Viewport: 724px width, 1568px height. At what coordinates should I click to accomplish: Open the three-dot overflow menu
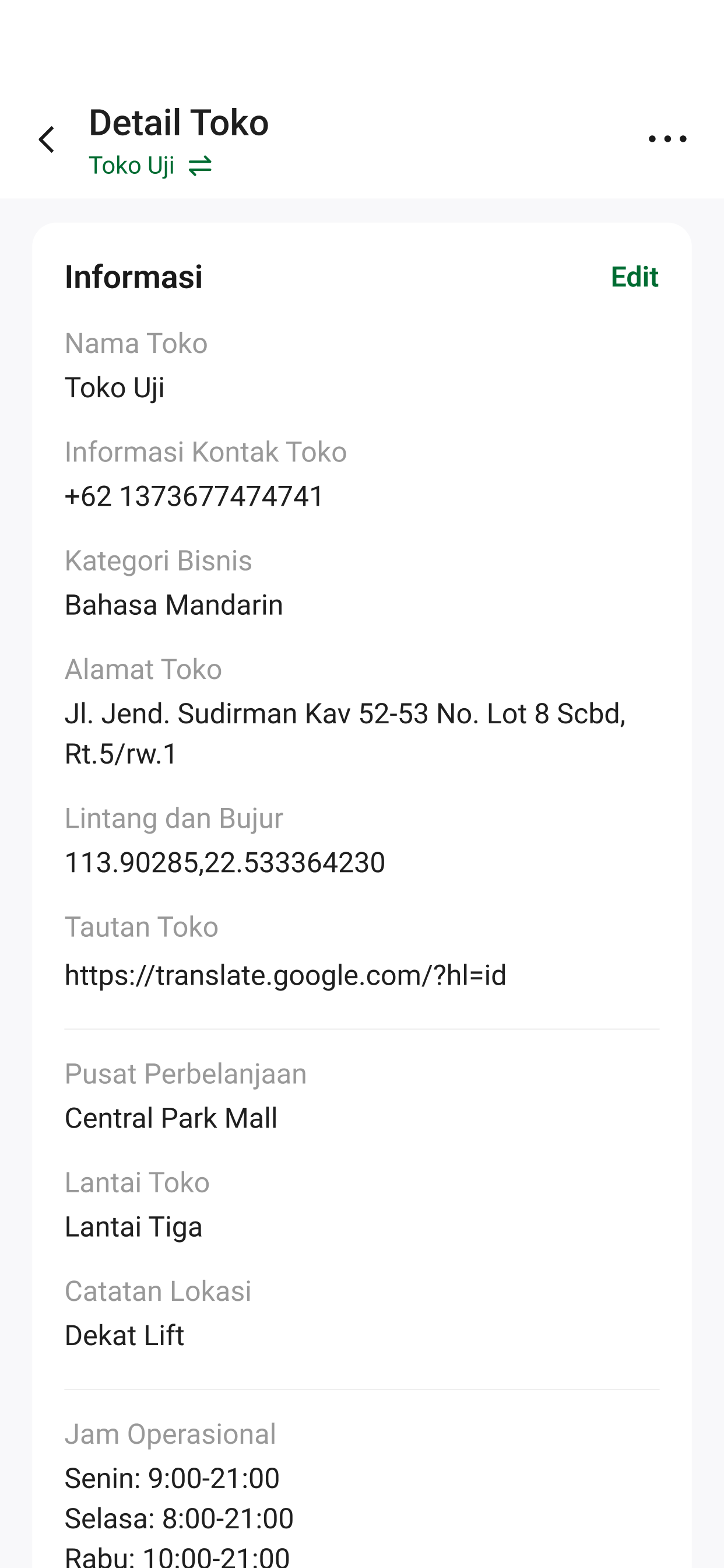click(x=667, y=139)
